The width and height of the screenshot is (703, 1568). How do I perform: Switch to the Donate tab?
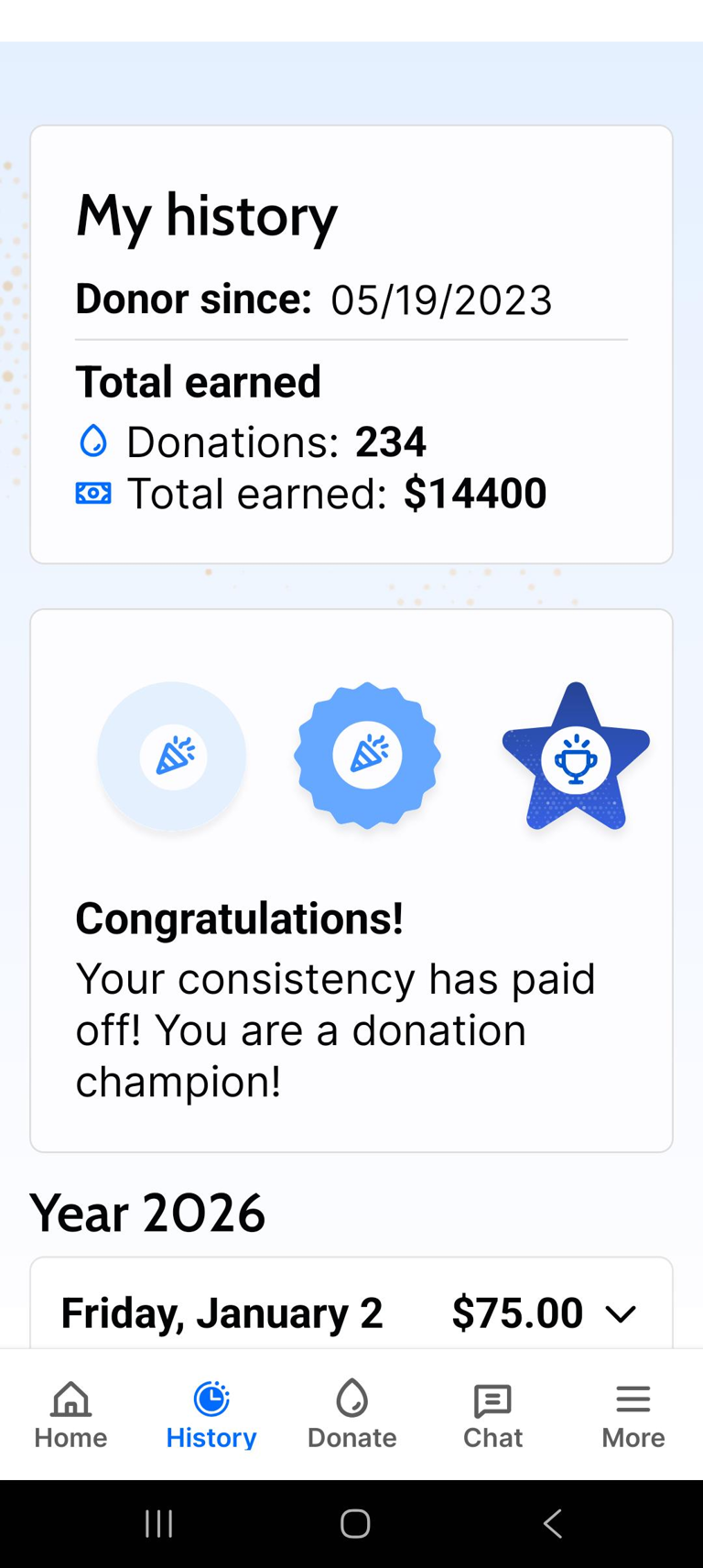coord(352,1414)
